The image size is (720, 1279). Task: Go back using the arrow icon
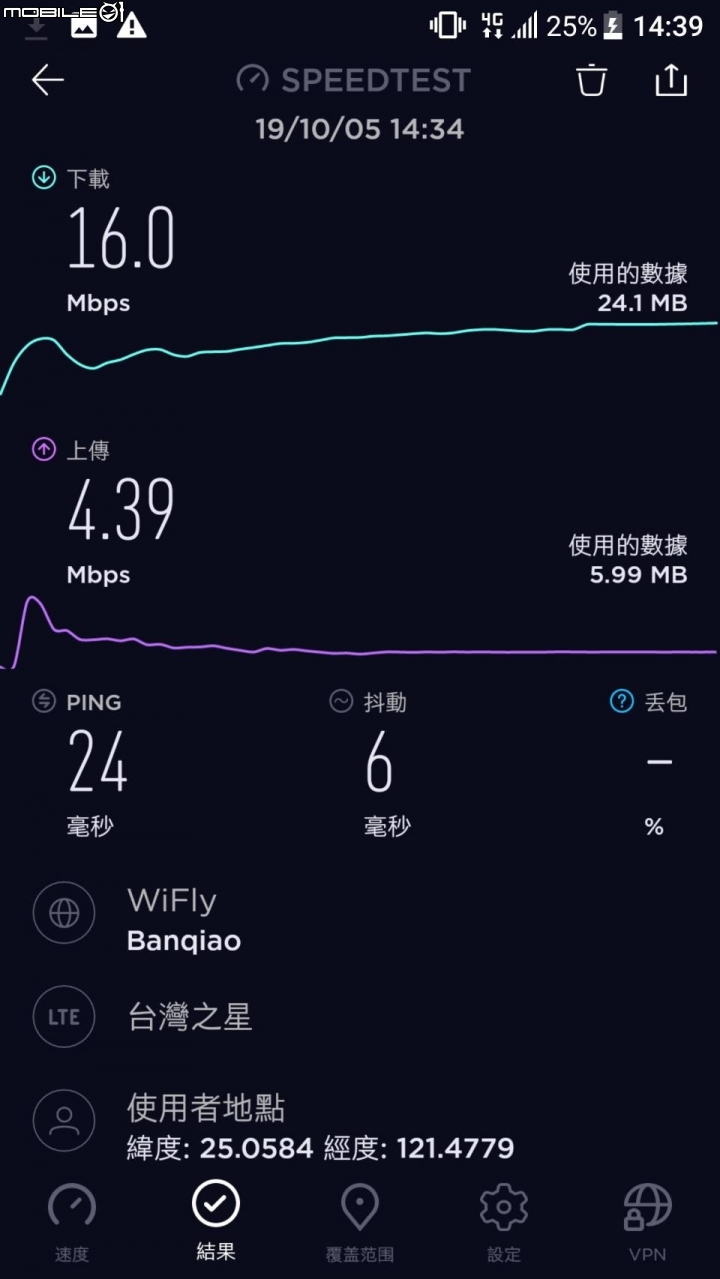pyautogui.click(x=47, y=80)
